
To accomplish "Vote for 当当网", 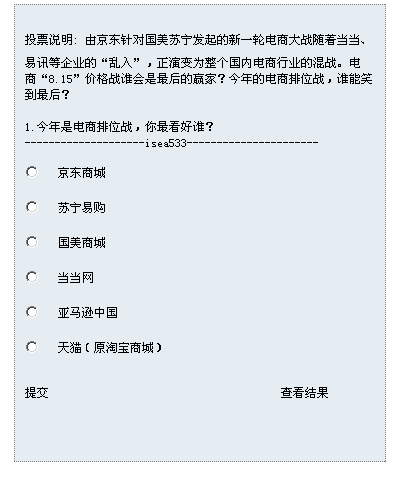I will [x=32, y=277].
